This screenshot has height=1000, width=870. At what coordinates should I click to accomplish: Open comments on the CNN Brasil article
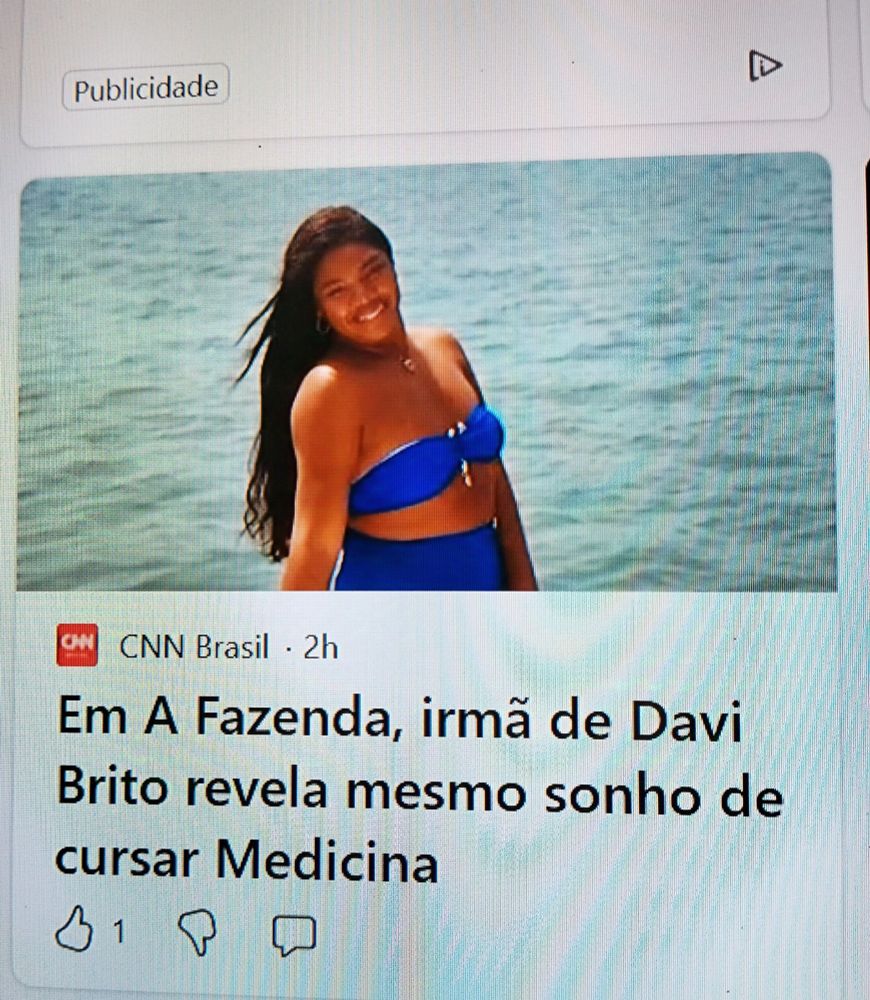click(x=294, y=933)
